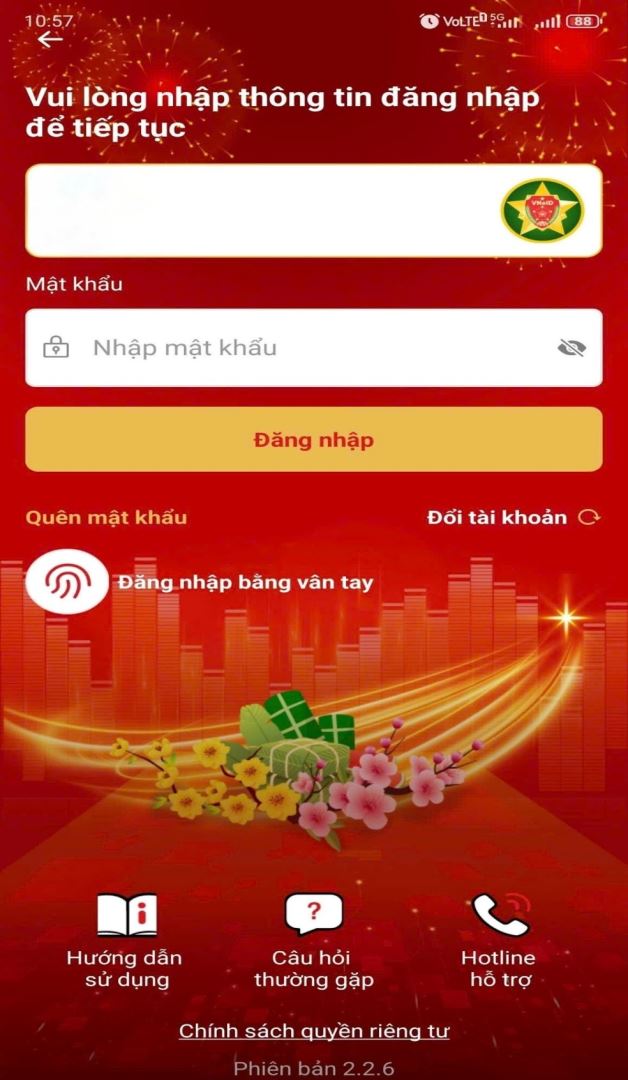The width and height of the screenshot is (628, 1080).
Task: Open Hướng dẫn sử dụng guide
Action: point(125,938)
